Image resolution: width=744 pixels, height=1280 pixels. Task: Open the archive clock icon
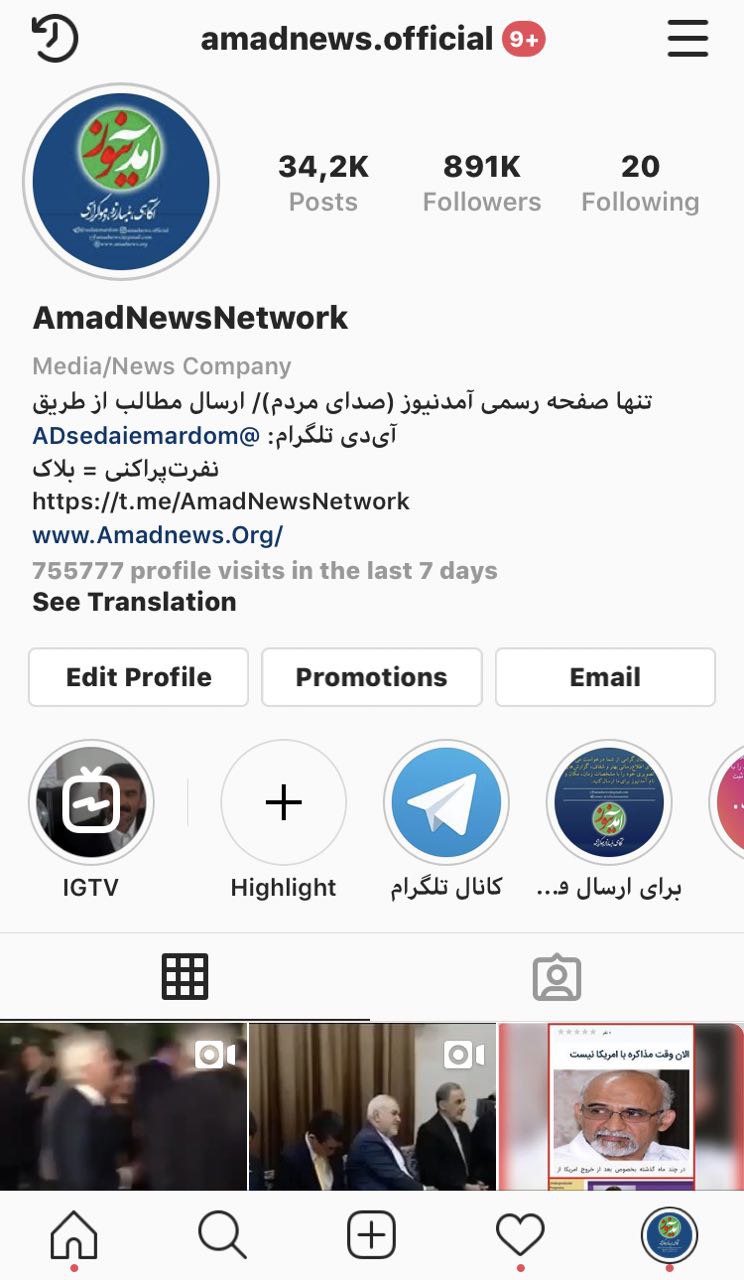coord(54,39)
